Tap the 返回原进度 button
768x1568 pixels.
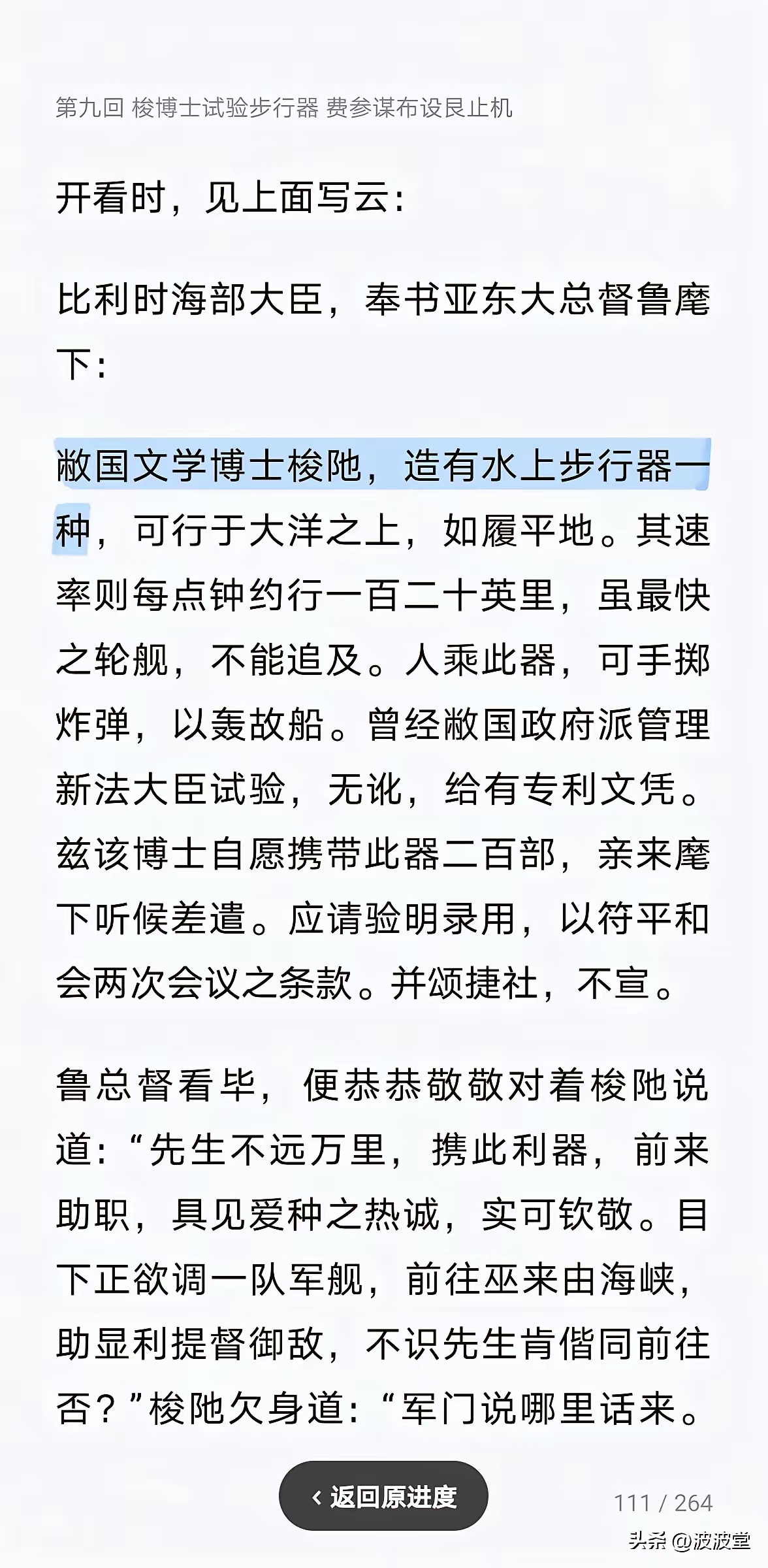point(383,1496)
